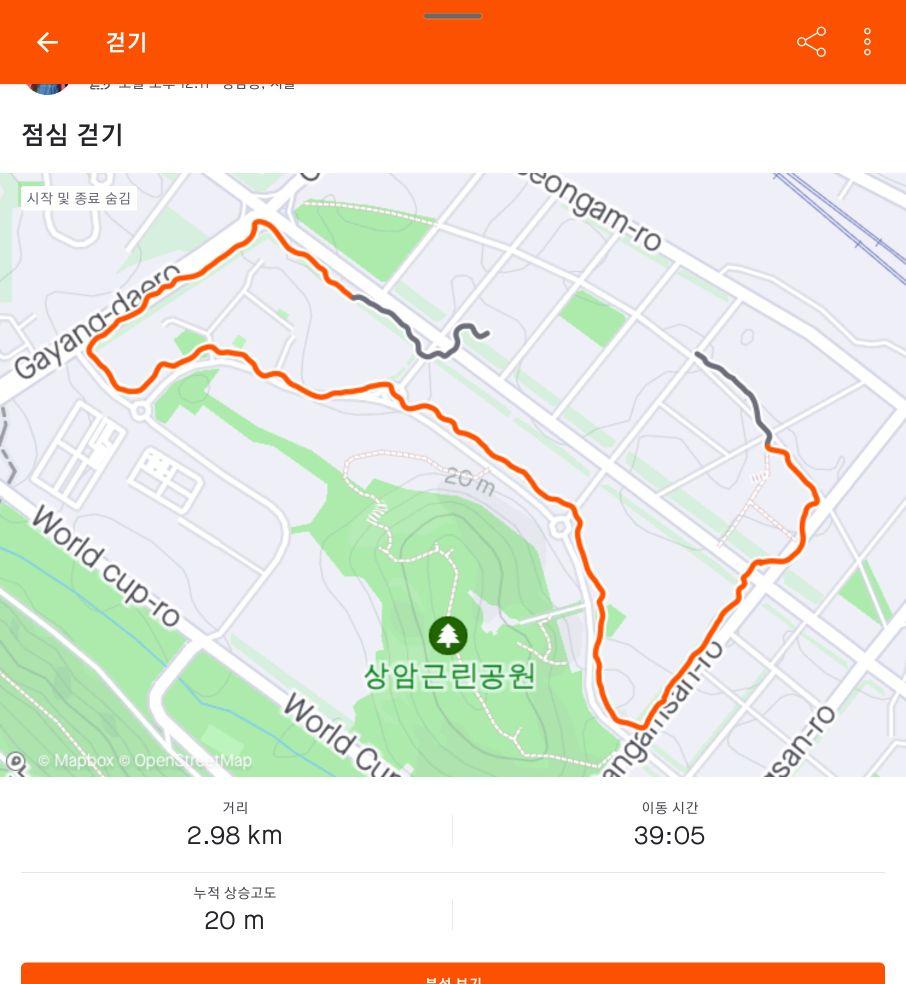Go back from the 걷기 activity
The height and width of the screenshot is (984, 906).
(47, 42)
